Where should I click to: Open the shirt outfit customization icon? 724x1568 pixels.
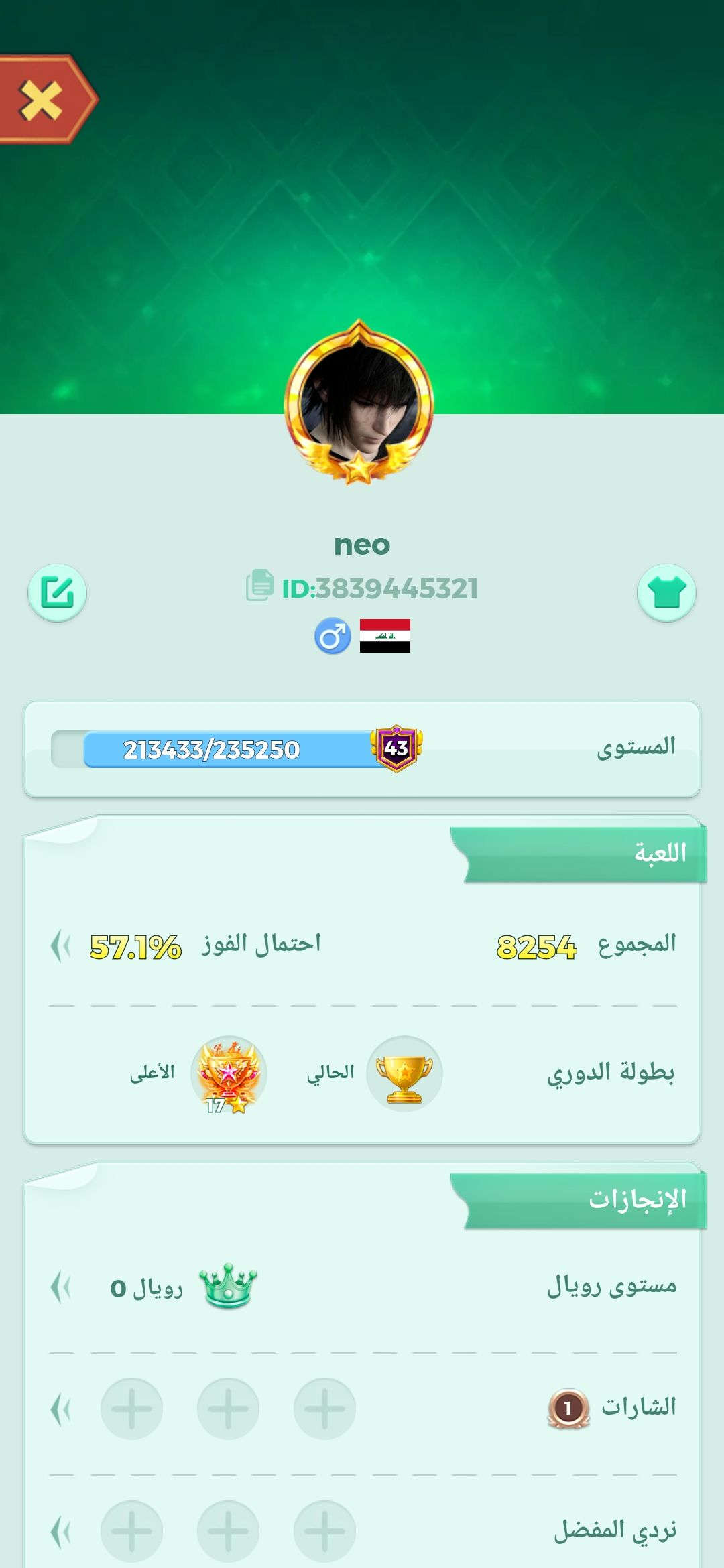click(x=666, y=592)
